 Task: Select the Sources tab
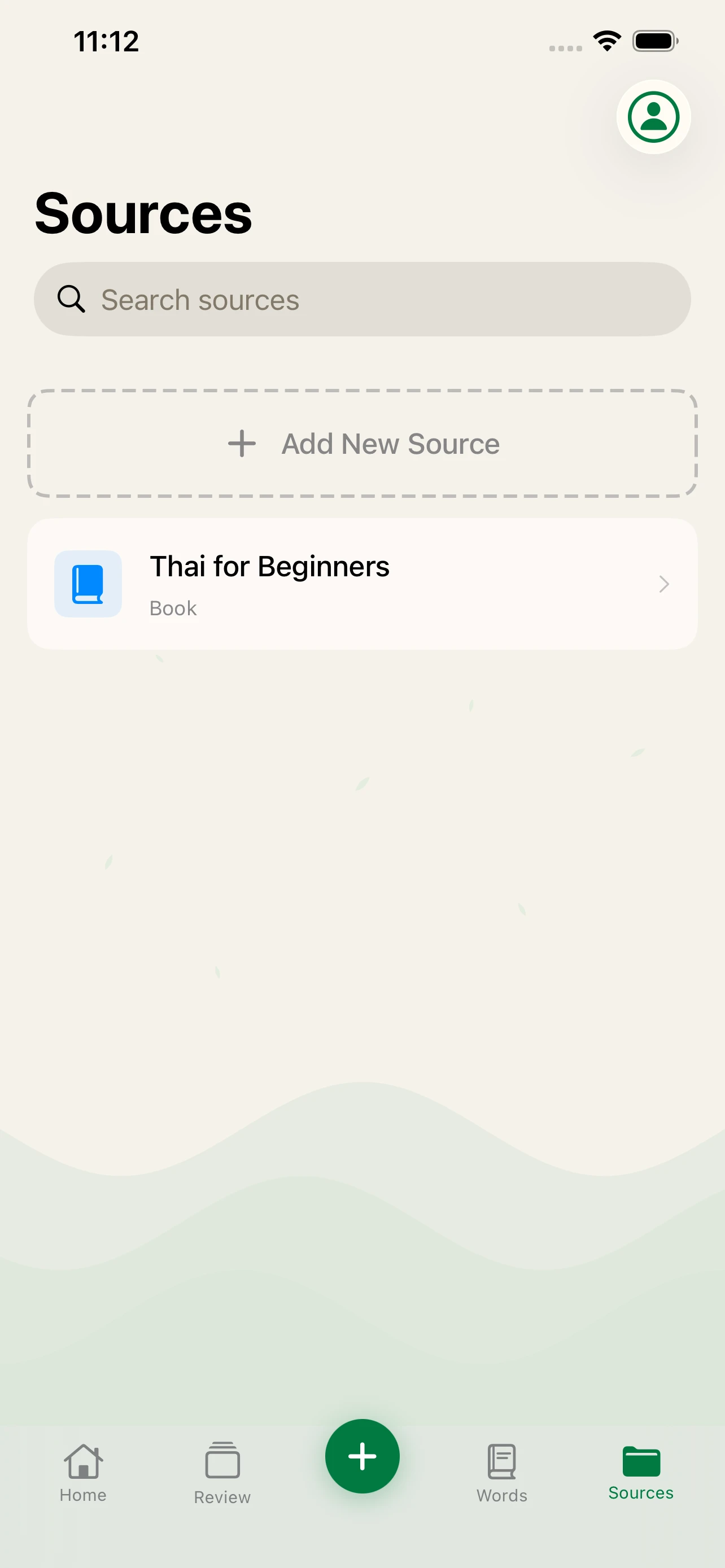(x=640, y=1473)
